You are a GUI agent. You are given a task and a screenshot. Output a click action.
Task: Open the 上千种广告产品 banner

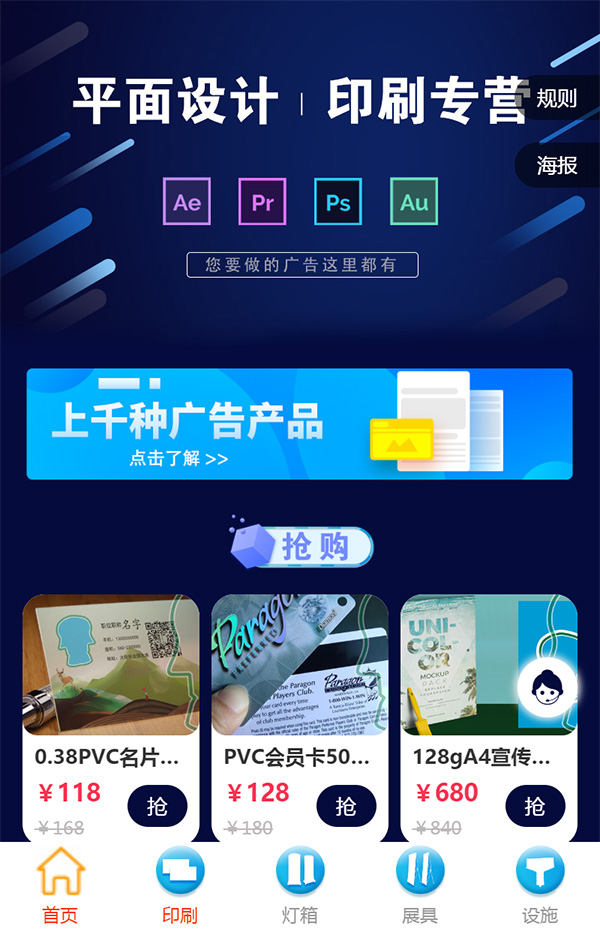[x=299, y=424]
